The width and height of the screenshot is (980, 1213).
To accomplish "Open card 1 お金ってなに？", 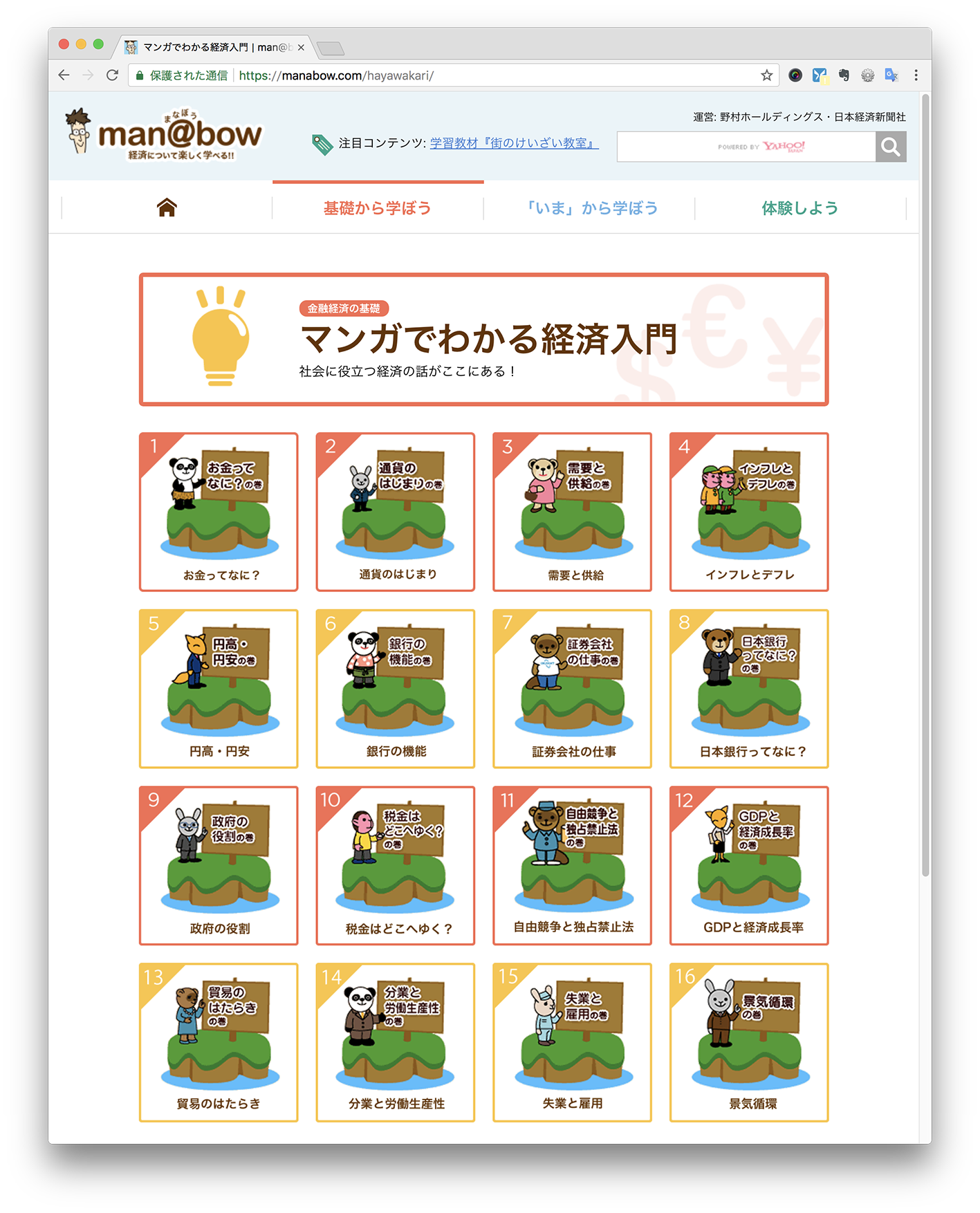I will tap(219, 512).
